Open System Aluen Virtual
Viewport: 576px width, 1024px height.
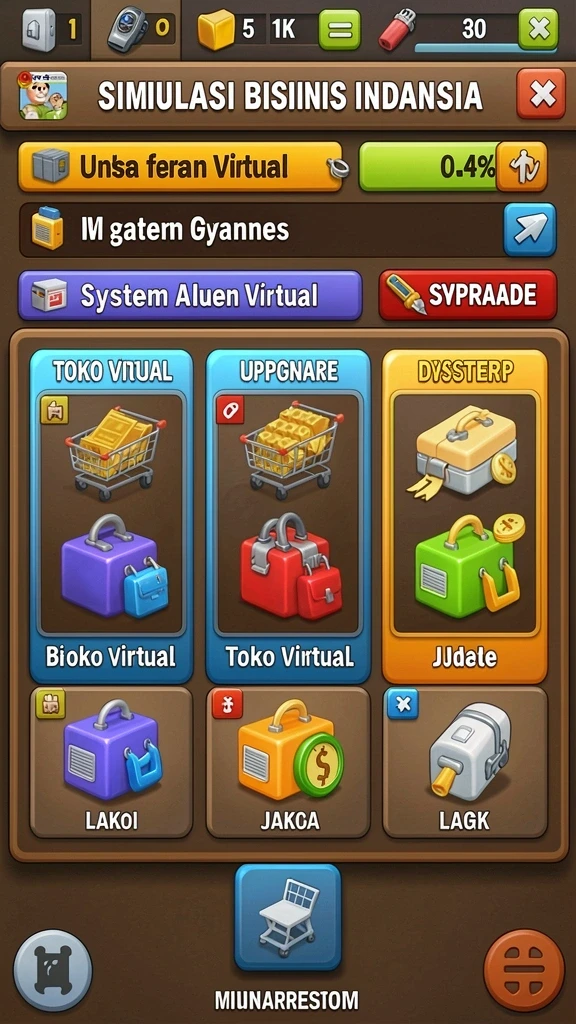point(190,296)
